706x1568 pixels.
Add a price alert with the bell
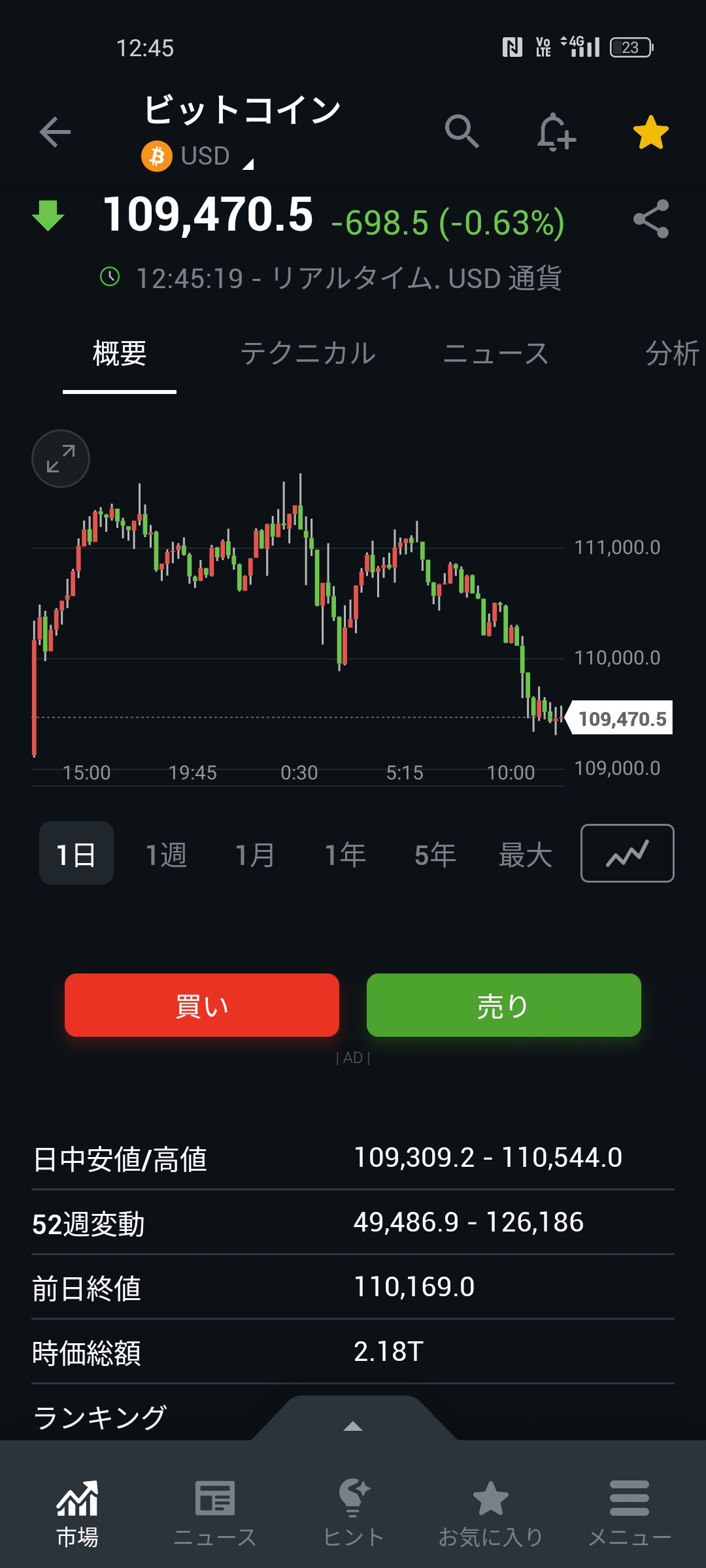pyautogui.click(x=556, y=132)
